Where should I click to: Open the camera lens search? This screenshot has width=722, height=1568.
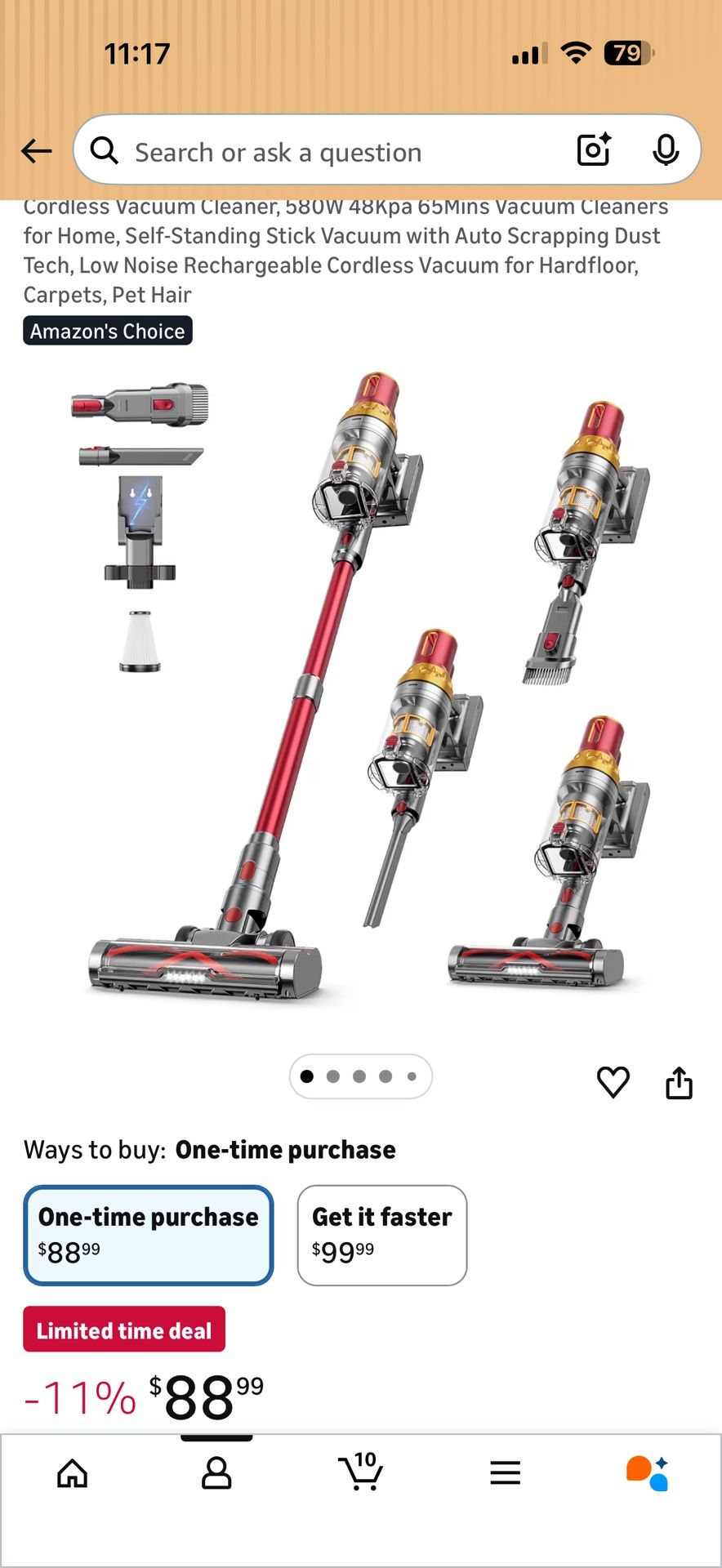click(594, 149)
